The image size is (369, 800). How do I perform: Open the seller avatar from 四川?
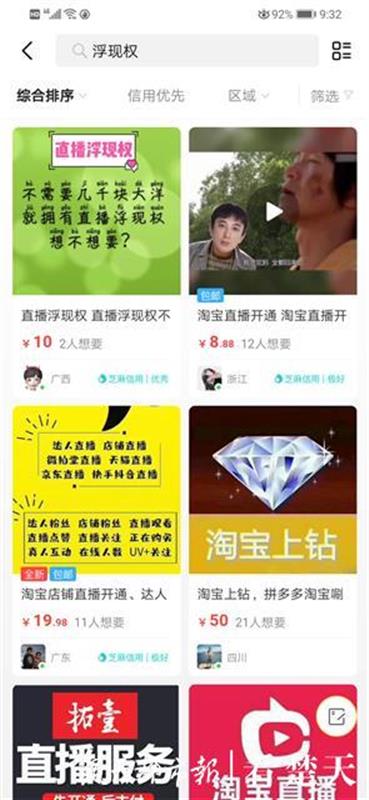pyautogui.click(x=209, y=657)
